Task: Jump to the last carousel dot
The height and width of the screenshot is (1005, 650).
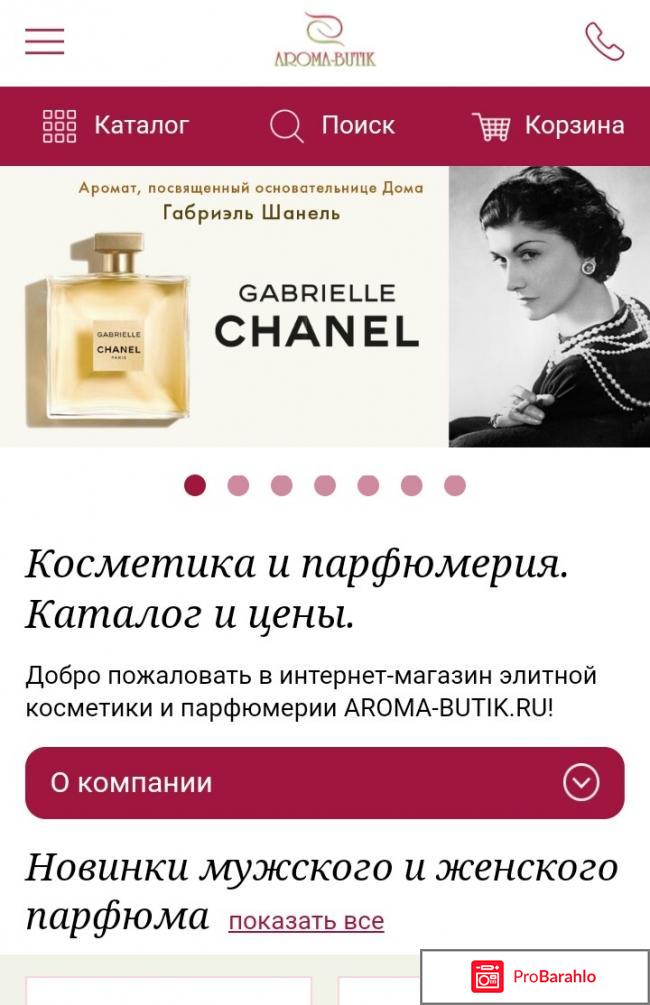Action: tap(455, 486)
